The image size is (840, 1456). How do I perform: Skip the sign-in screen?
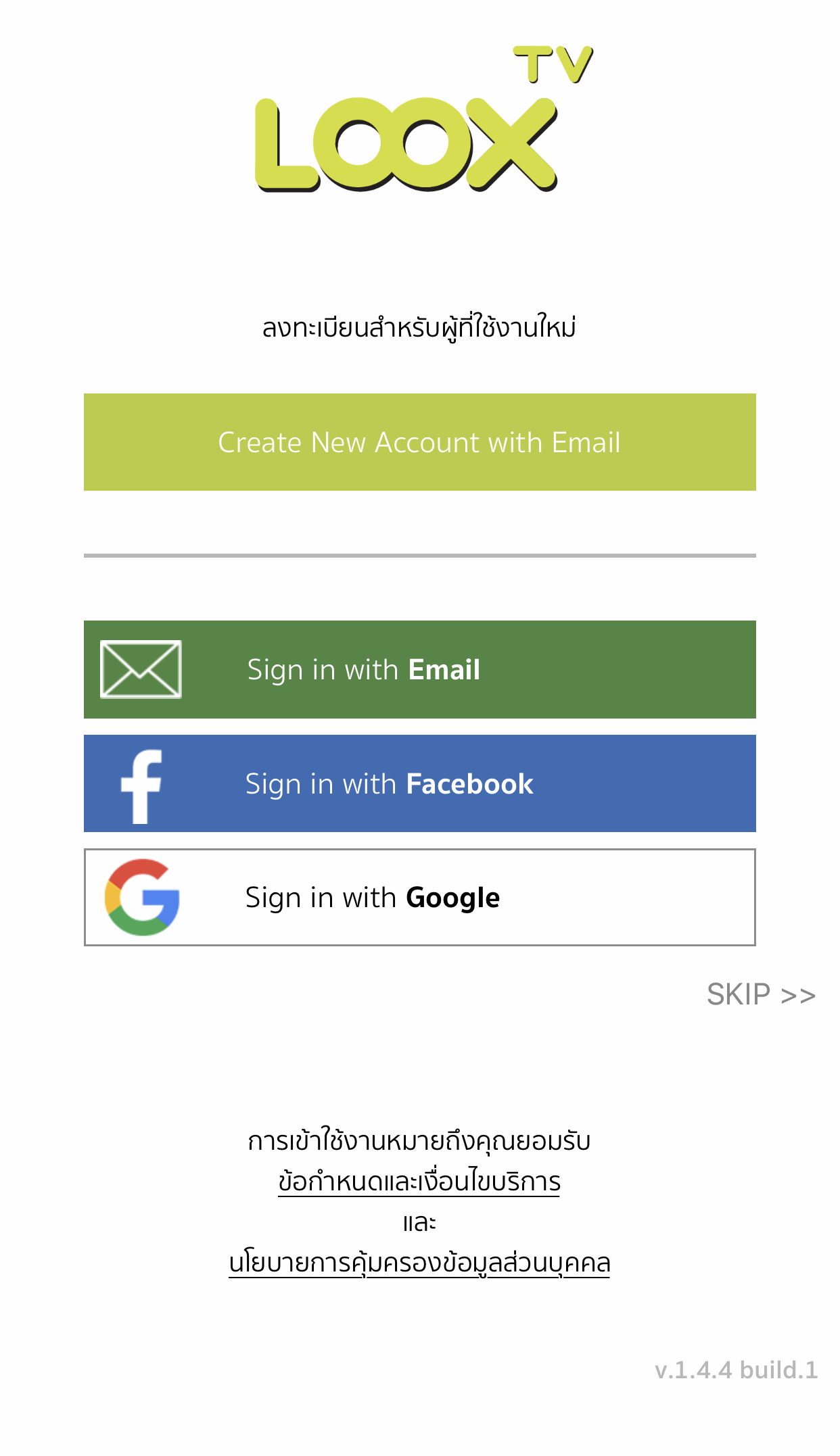pos(761,994)
